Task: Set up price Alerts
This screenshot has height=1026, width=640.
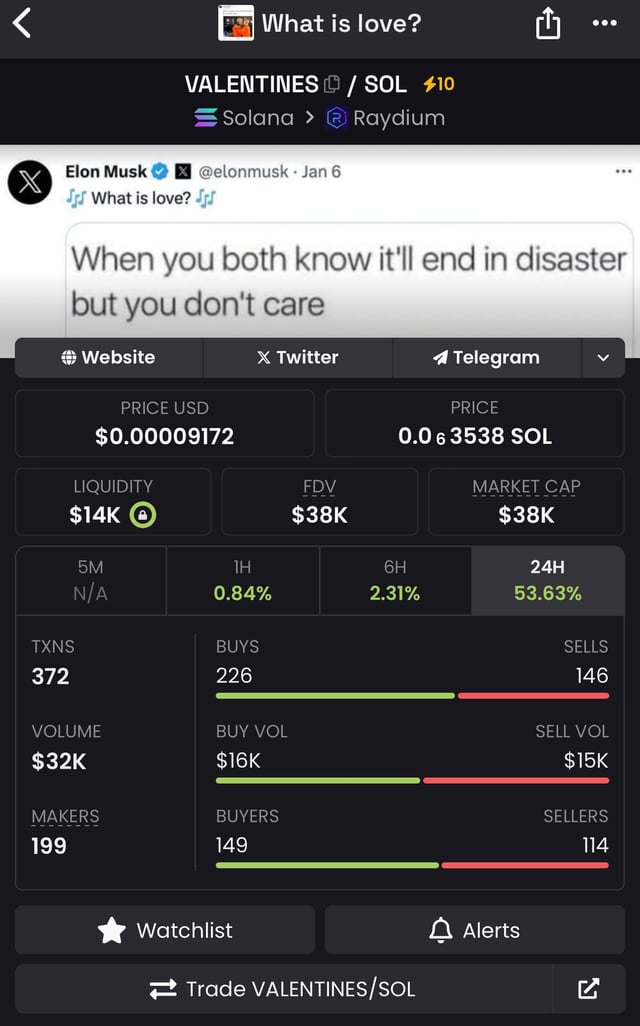Action: click(x=475, y=930)
